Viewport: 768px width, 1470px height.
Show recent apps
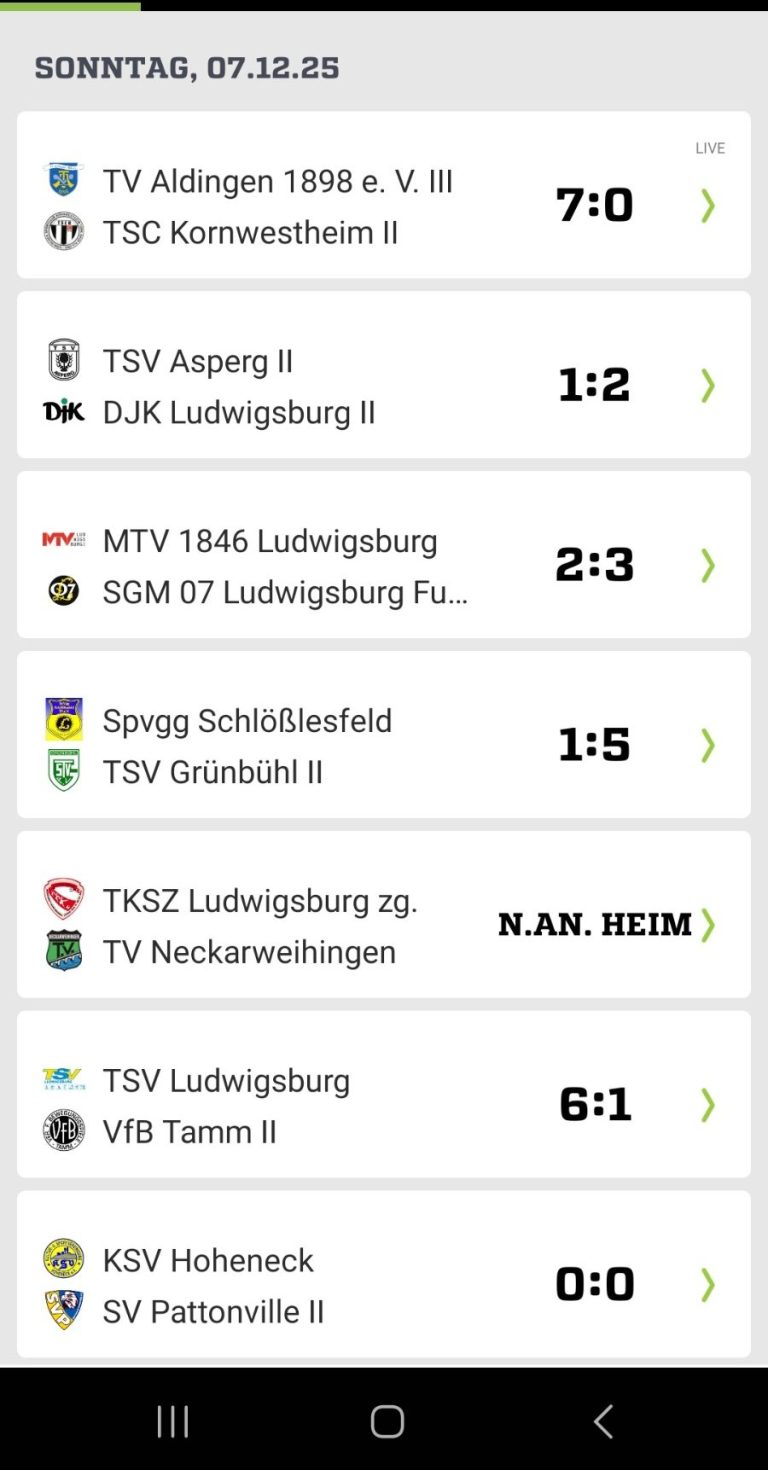[173, 1421]
